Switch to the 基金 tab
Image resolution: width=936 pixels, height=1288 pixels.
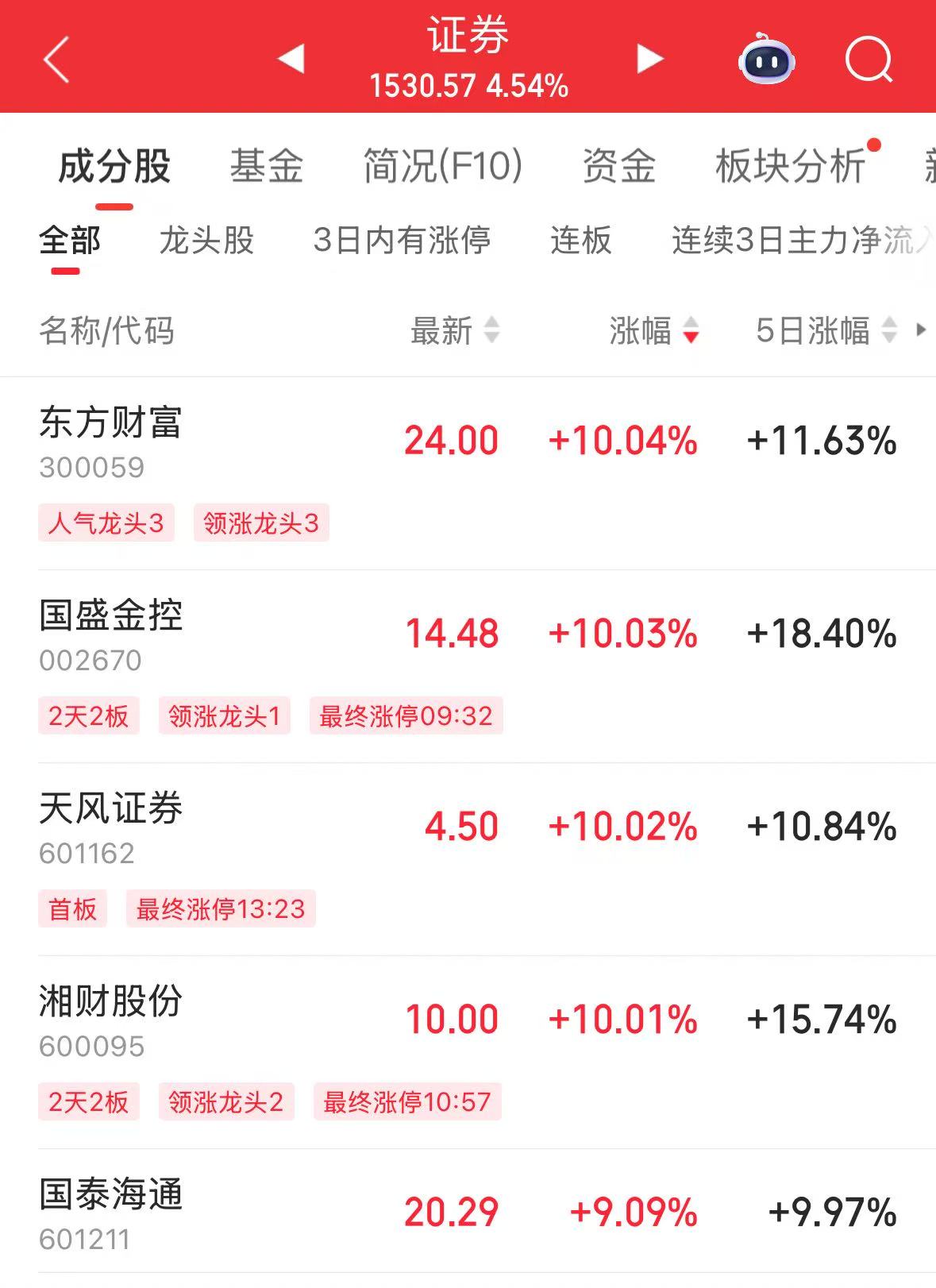click(267, 167)
